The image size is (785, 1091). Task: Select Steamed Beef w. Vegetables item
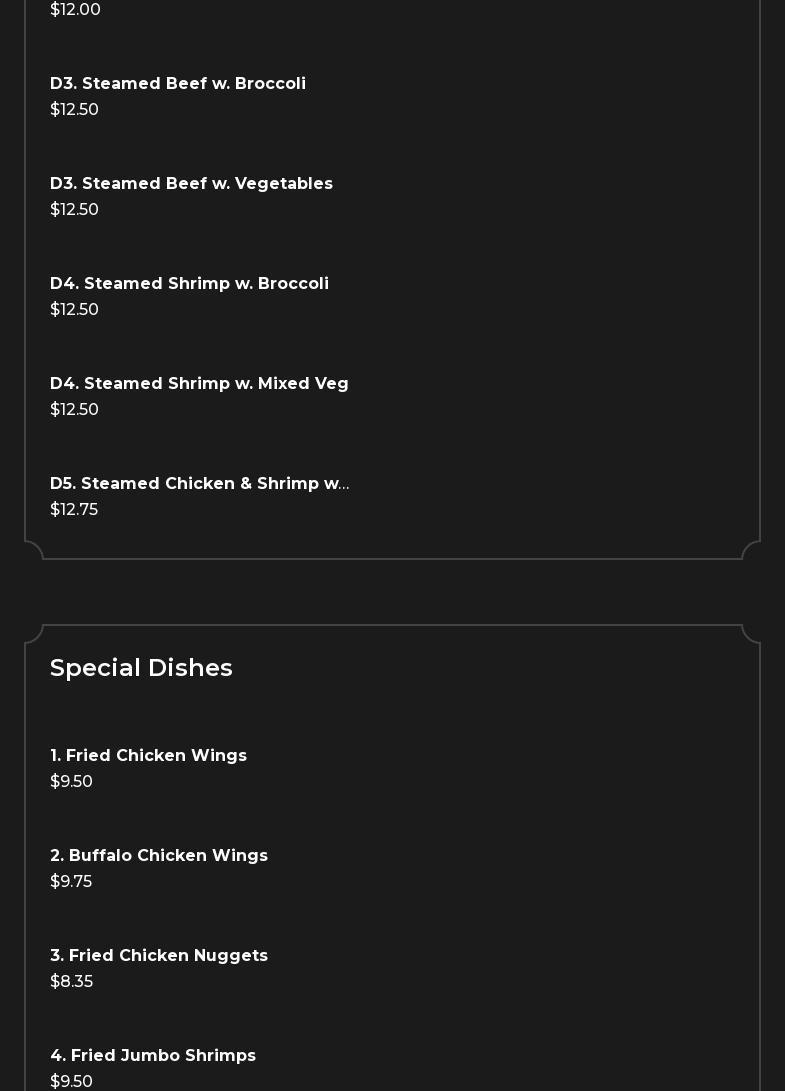coord(191,184)
